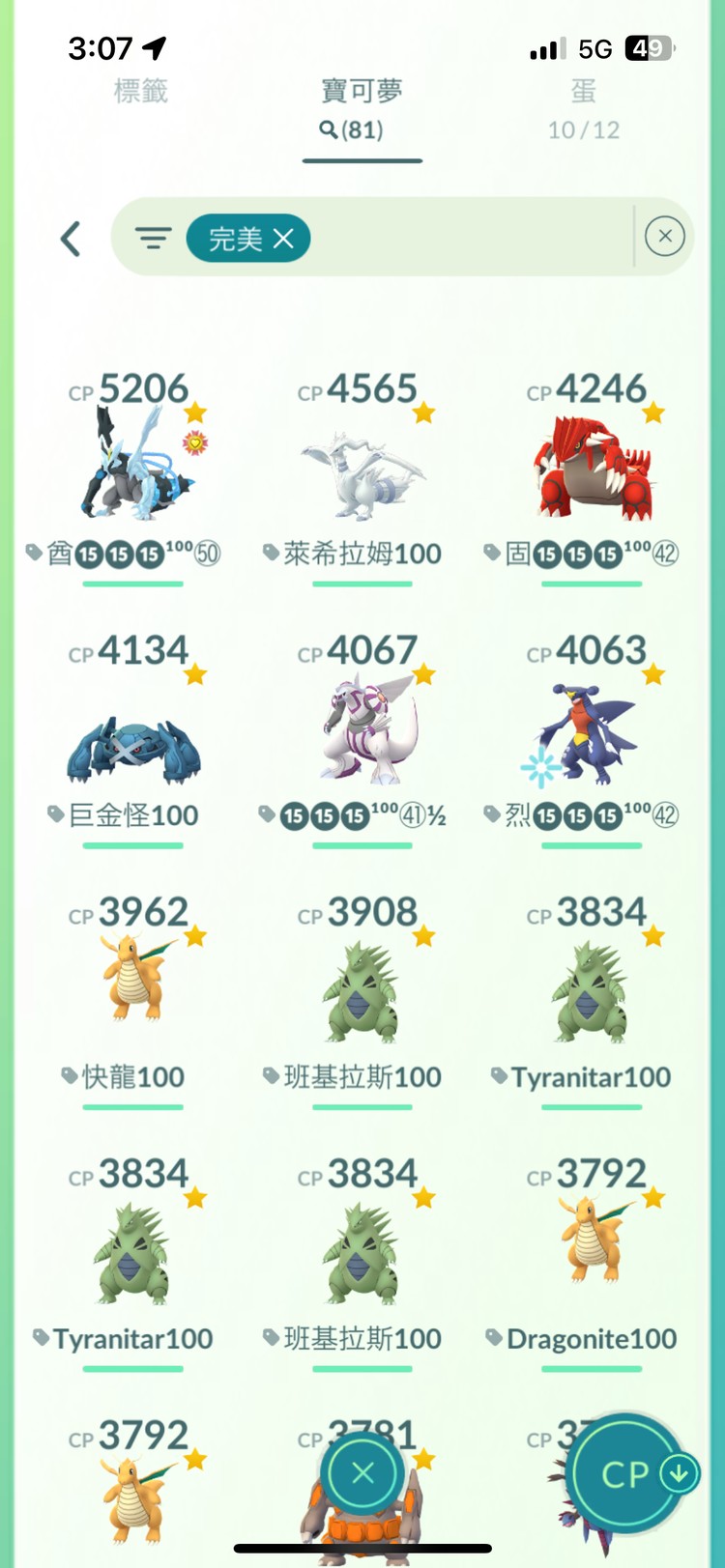Remove the 完美 search chip

coord(283,239)
